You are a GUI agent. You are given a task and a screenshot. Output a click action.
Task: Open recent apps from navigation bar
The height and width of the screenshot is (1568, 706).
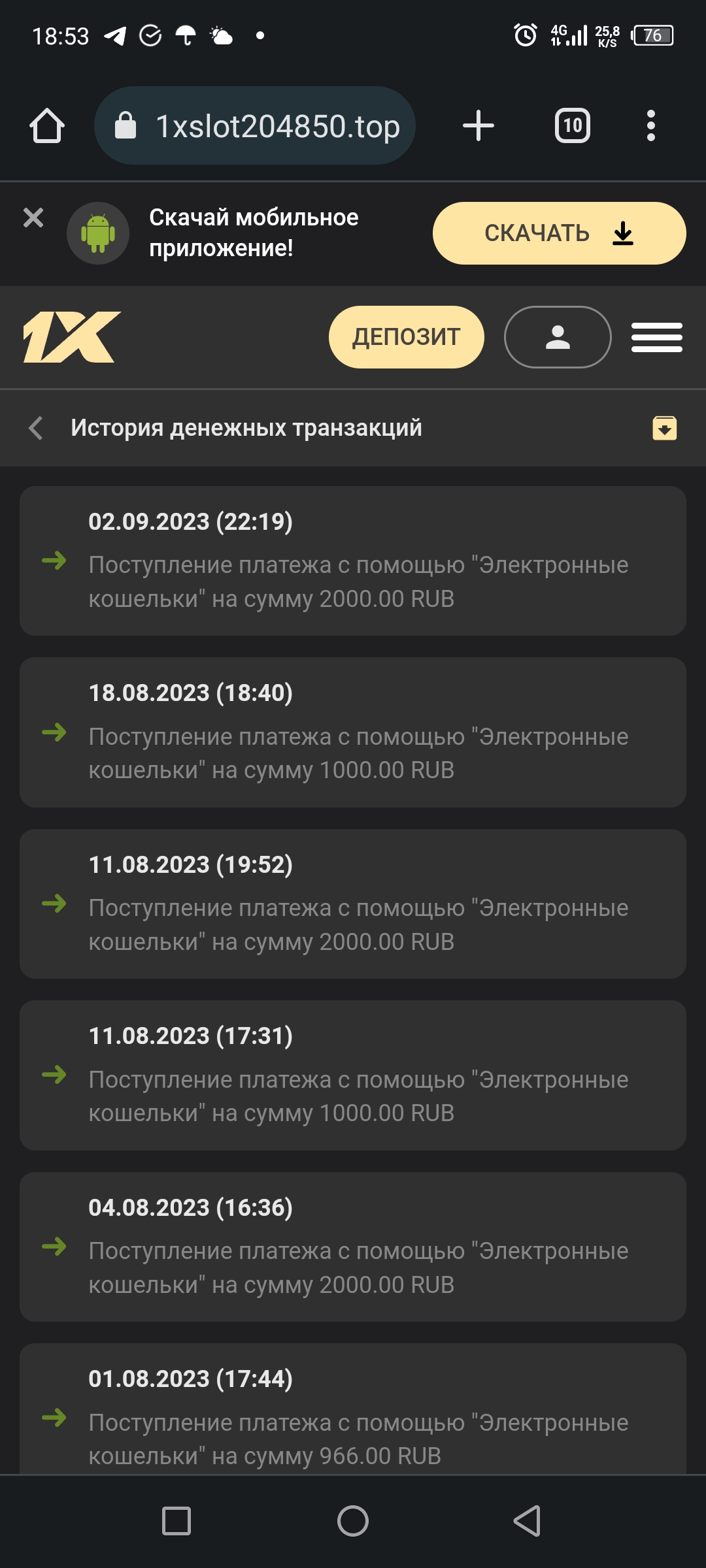[176, 1521]
